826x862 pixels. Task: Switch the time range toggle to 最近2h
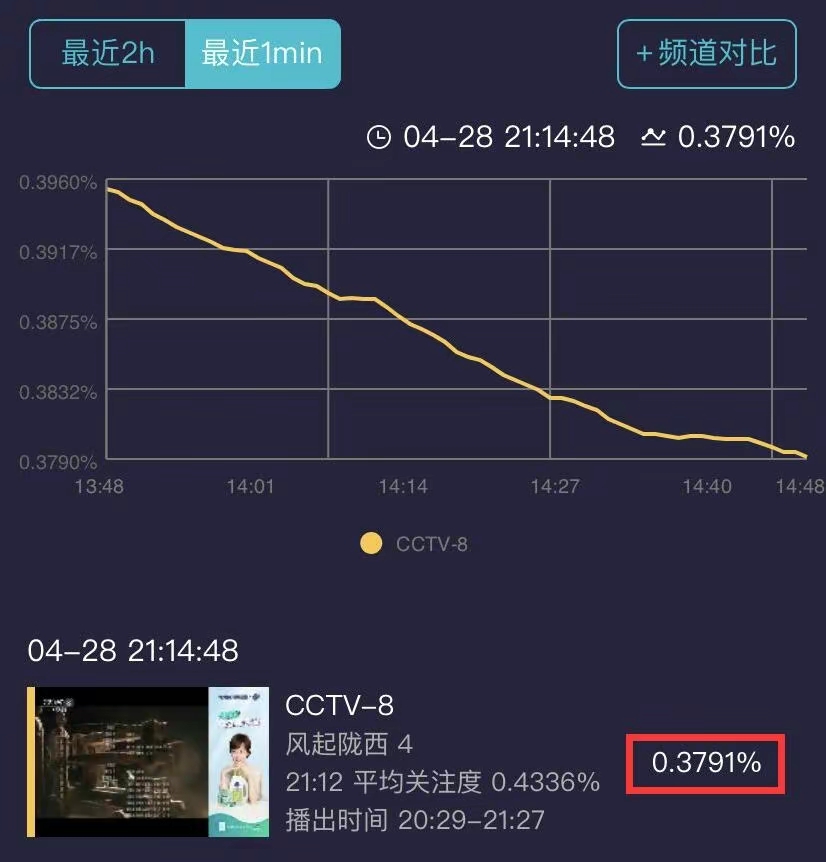(106, 54)
